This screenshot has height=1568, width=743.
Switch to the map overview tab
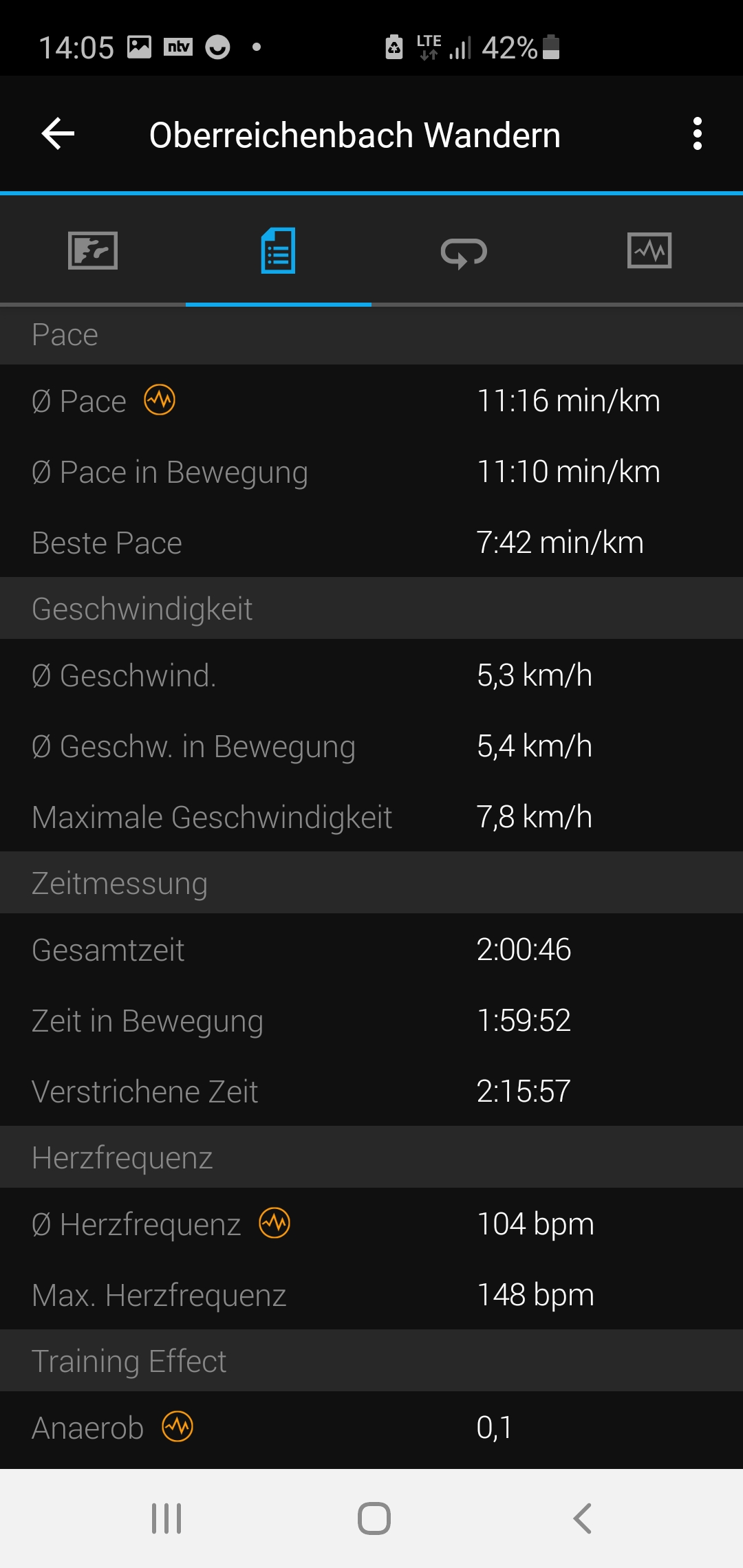click(x=93, y=250)
